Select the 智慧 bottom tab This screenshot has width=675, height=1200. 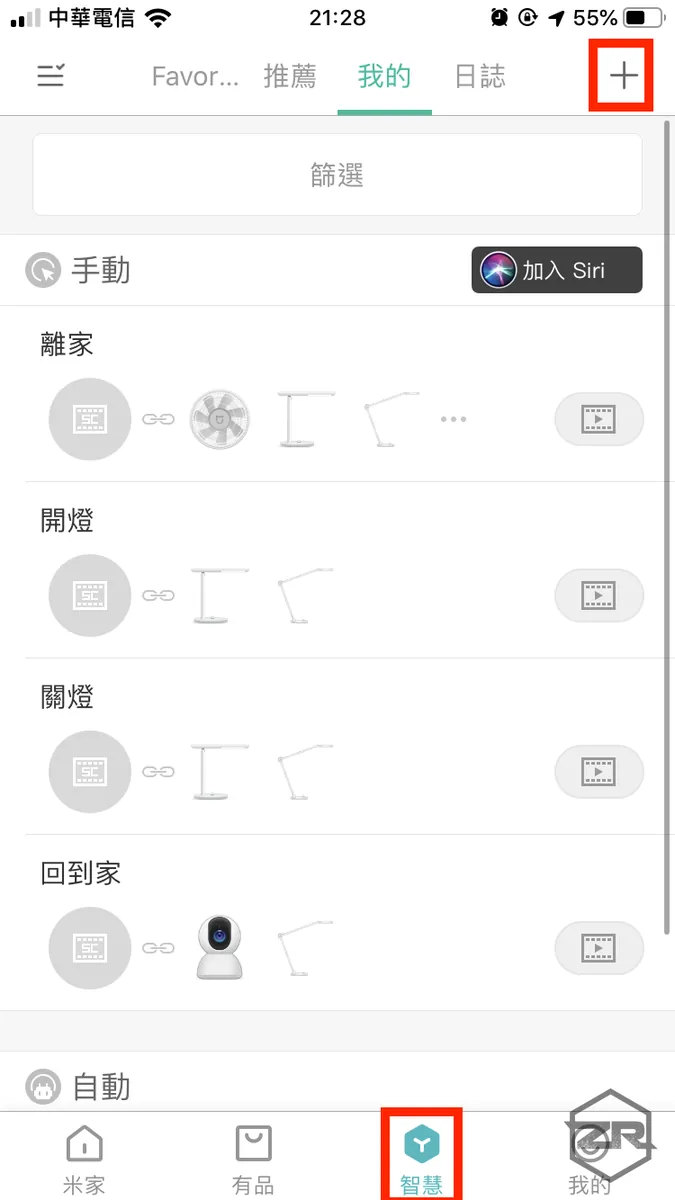pos(421,1156)
